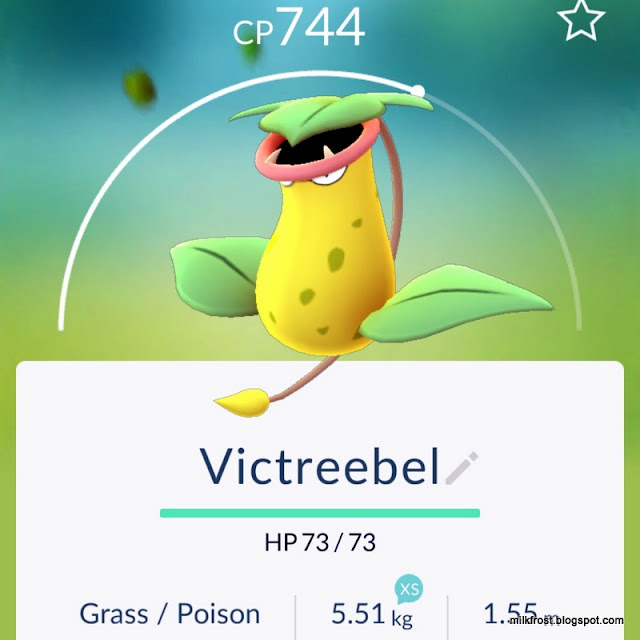The width and height of the screenshot is (640, 640).
Task: Mark Victreebel as favorite with the star
Action: tap(581, 20)
